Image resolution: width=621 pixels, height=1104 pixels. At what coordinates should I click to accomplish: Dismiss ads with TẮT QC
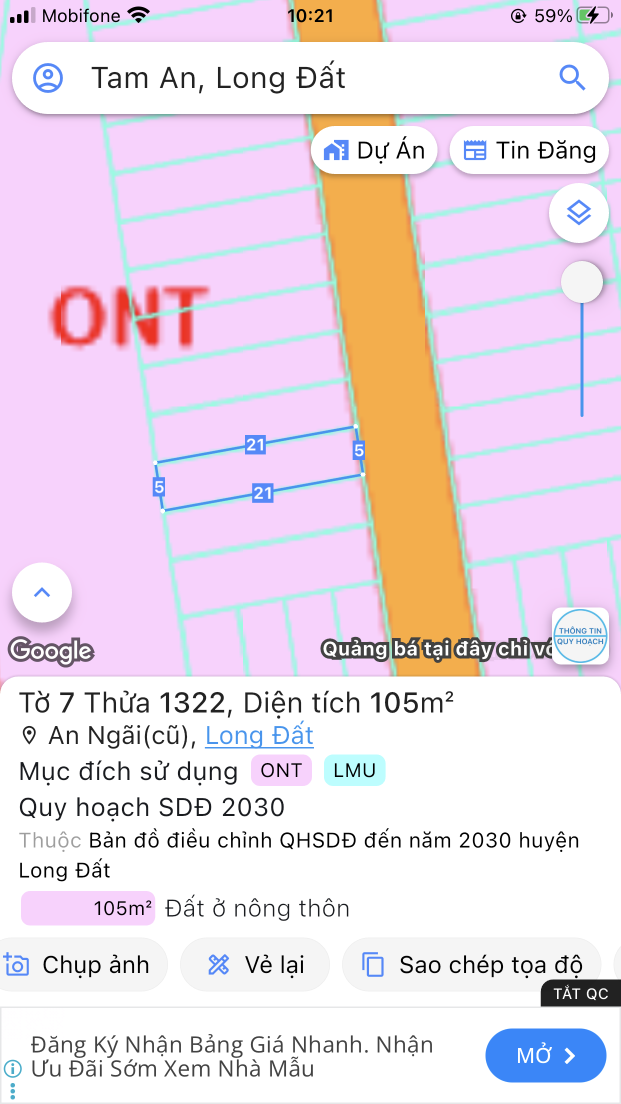(x=581, y=994)
